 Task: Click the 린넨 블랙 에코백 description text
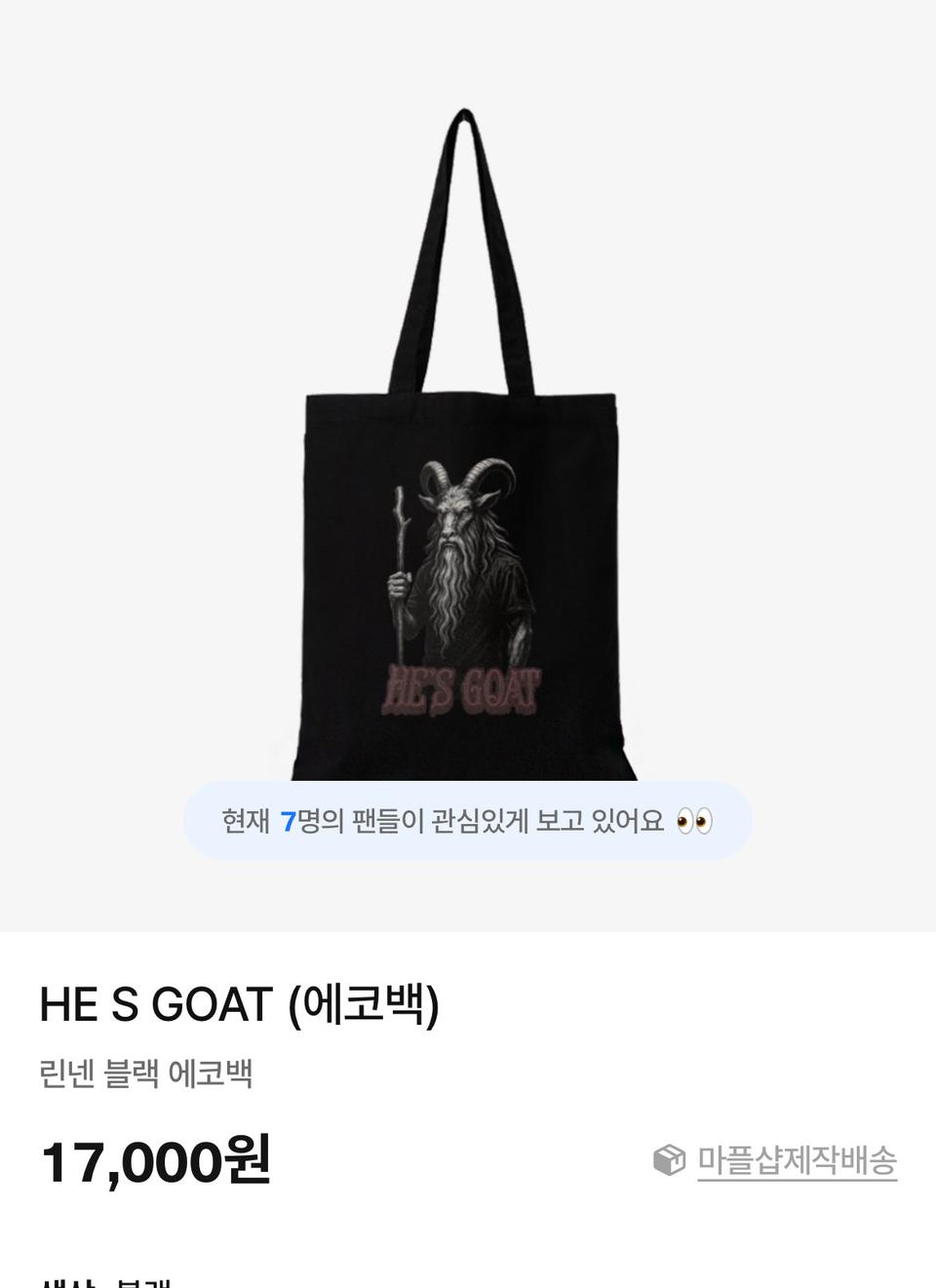[148, 1071]
